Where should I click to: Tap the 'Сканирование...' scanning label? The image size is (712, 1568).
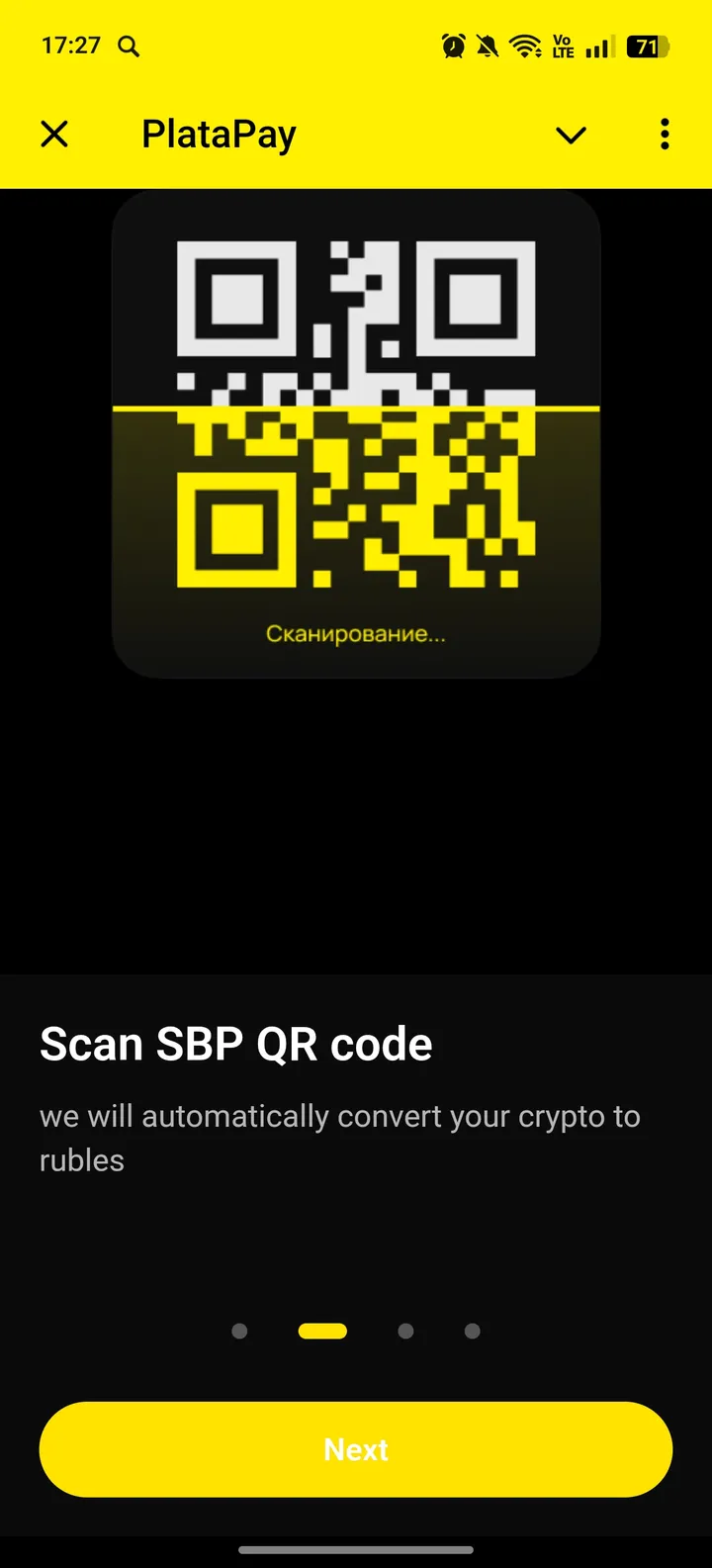(356, 633)
